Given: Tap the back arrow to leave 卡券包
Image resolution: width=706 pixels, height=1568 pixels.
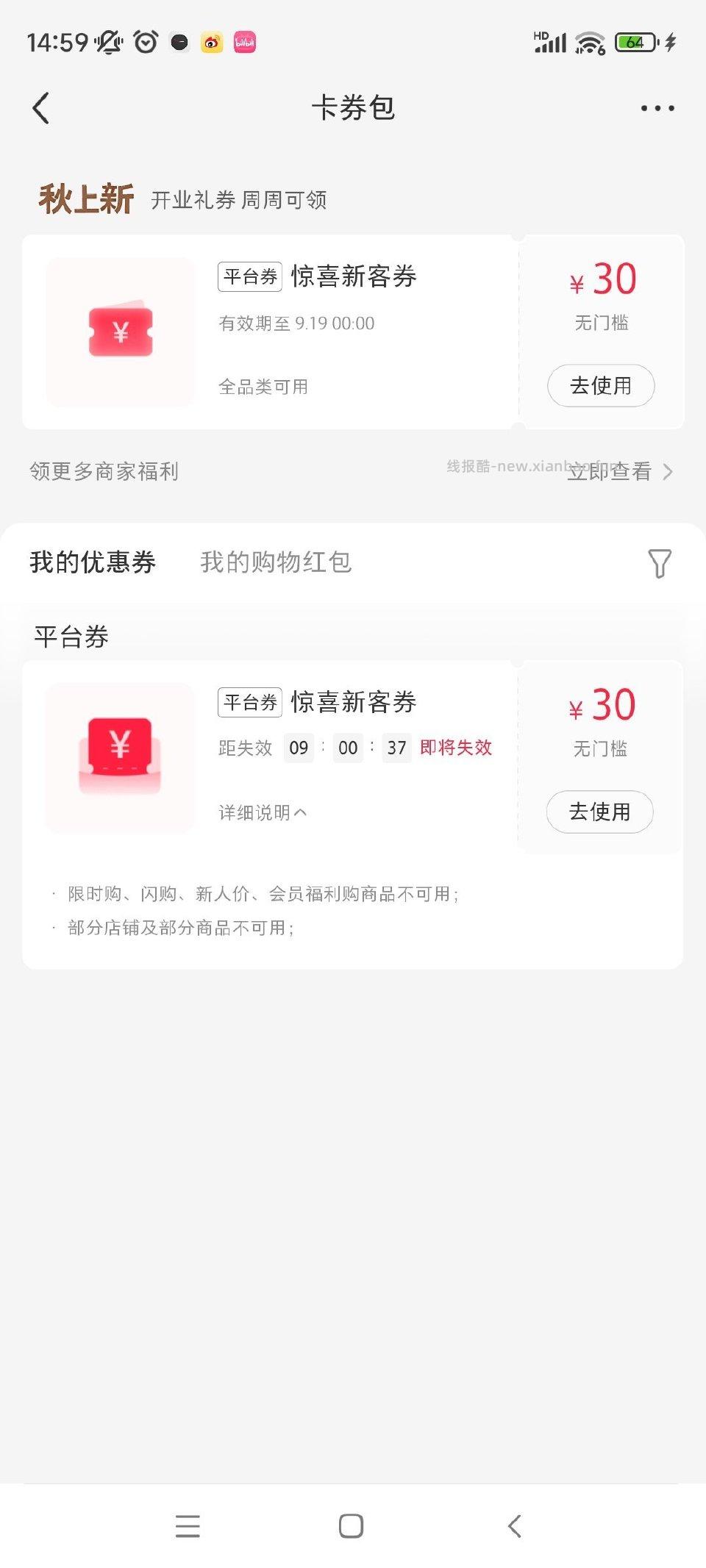Looking at the screenshot, I should 42,107.
